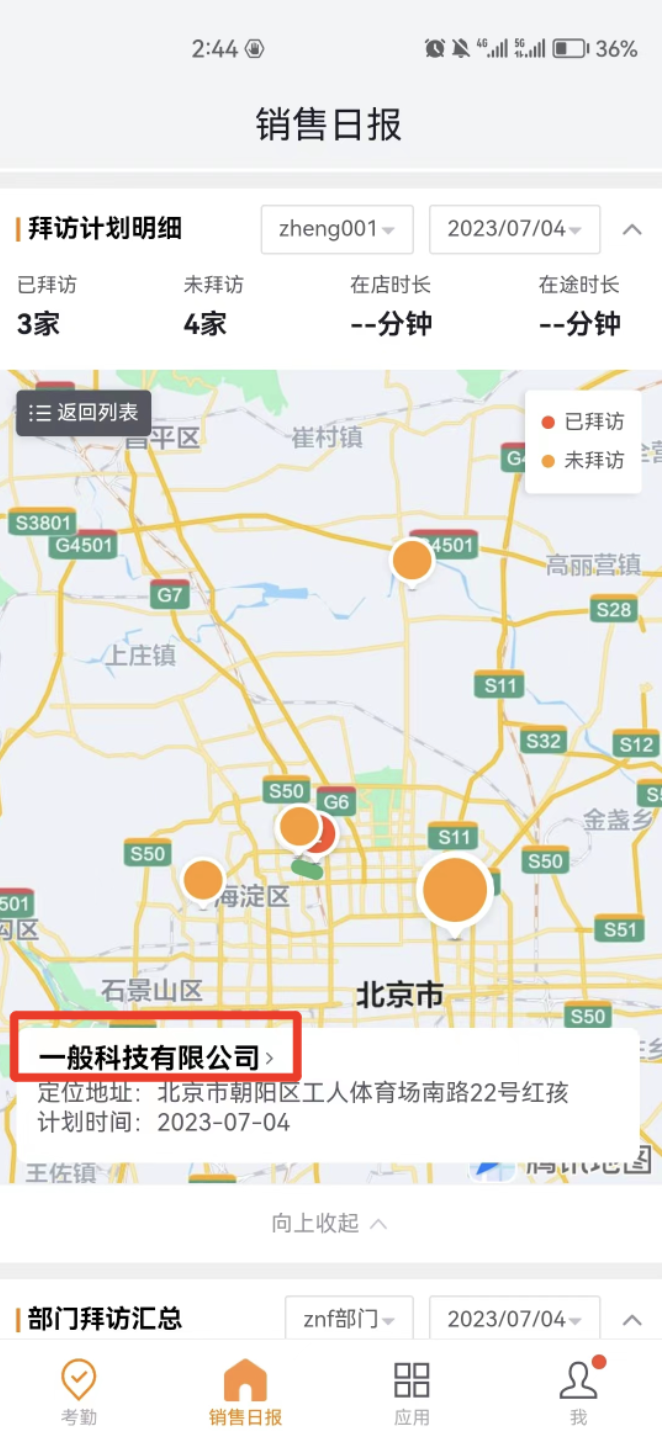Open the date picker in 拜访计划明细
The width and height of the screenshot is (662, 1436).
tap(514, 229)
